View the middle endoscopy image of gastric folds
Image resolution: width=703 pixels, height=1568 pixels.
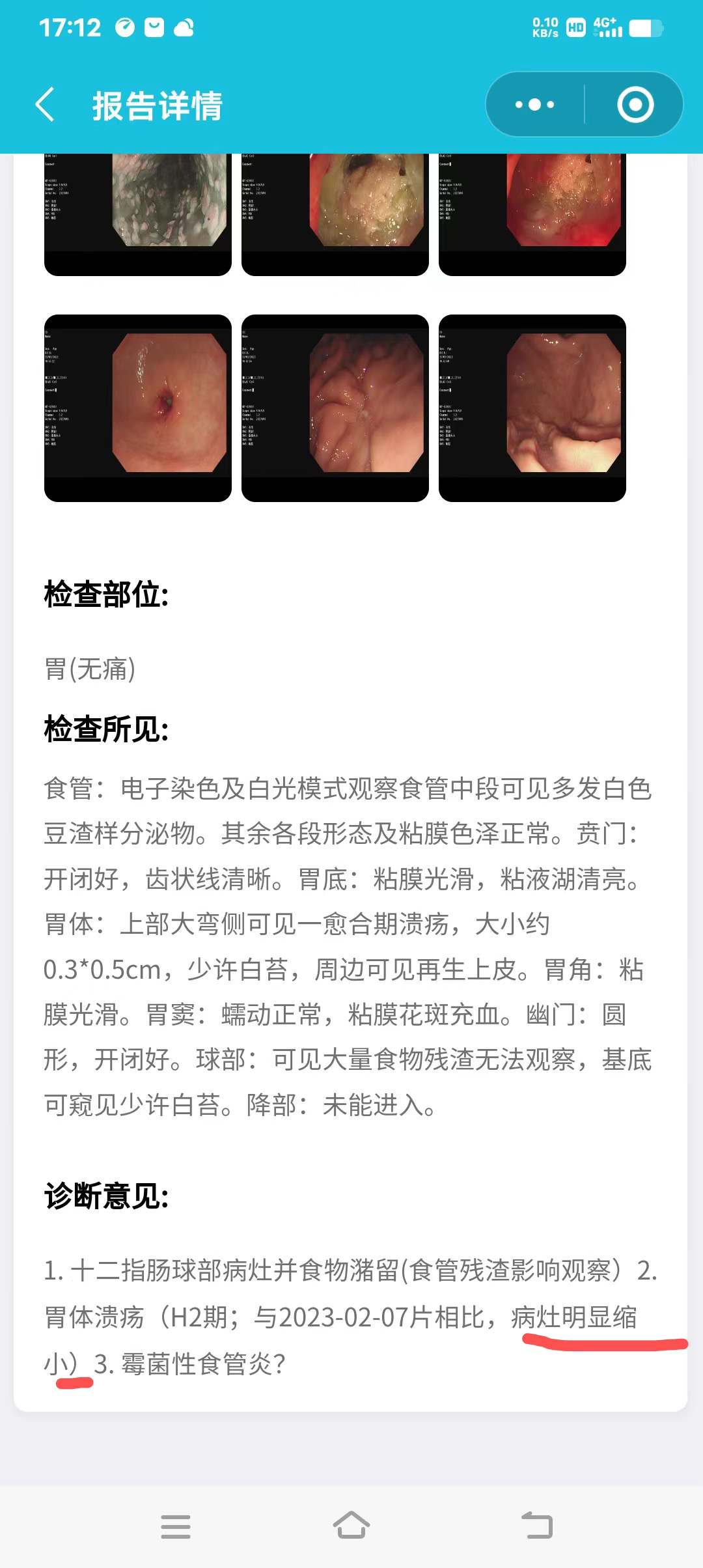tap(335, 408)
